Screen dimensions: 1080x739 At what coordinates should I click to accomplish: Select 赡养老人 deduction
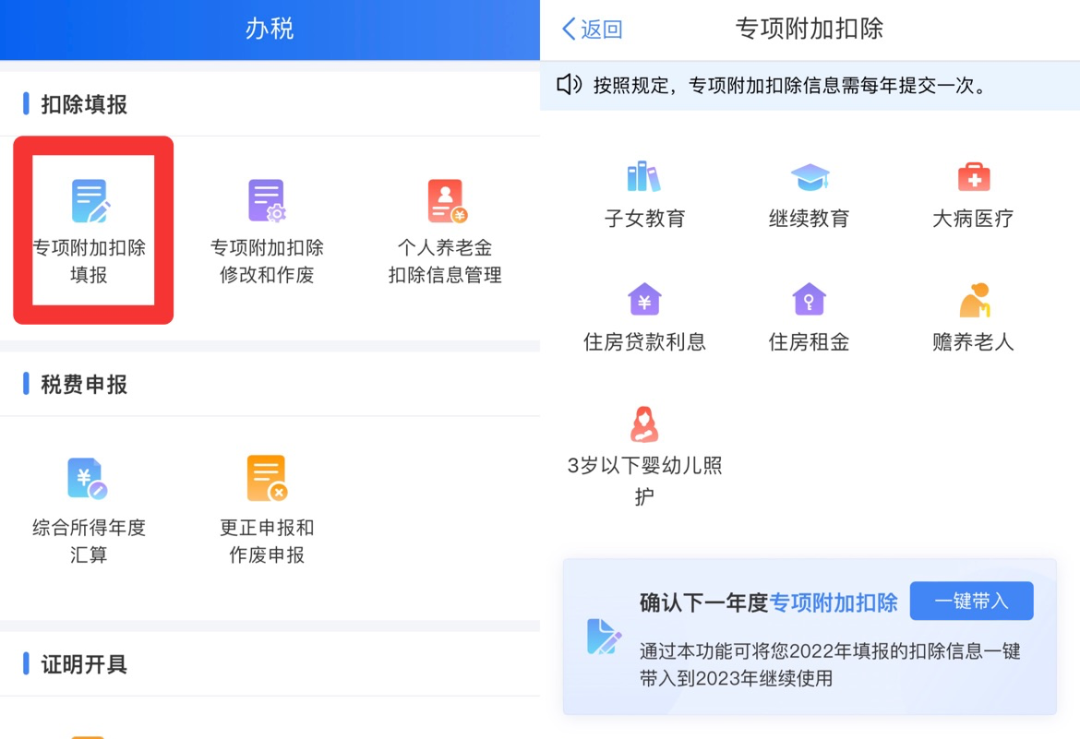pyautogui.click(x=973, y=318)
